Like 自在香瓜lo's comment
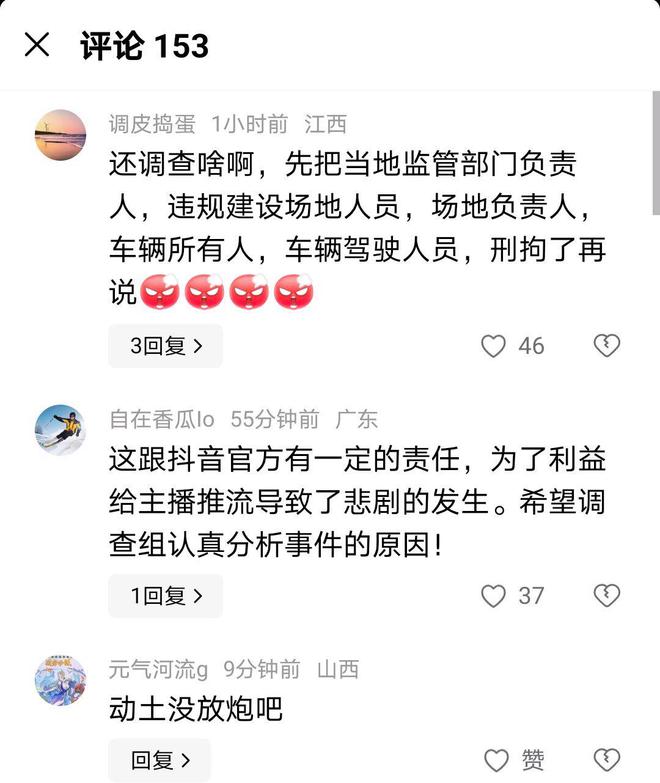The image size is (660, 783). pos(494,596)
